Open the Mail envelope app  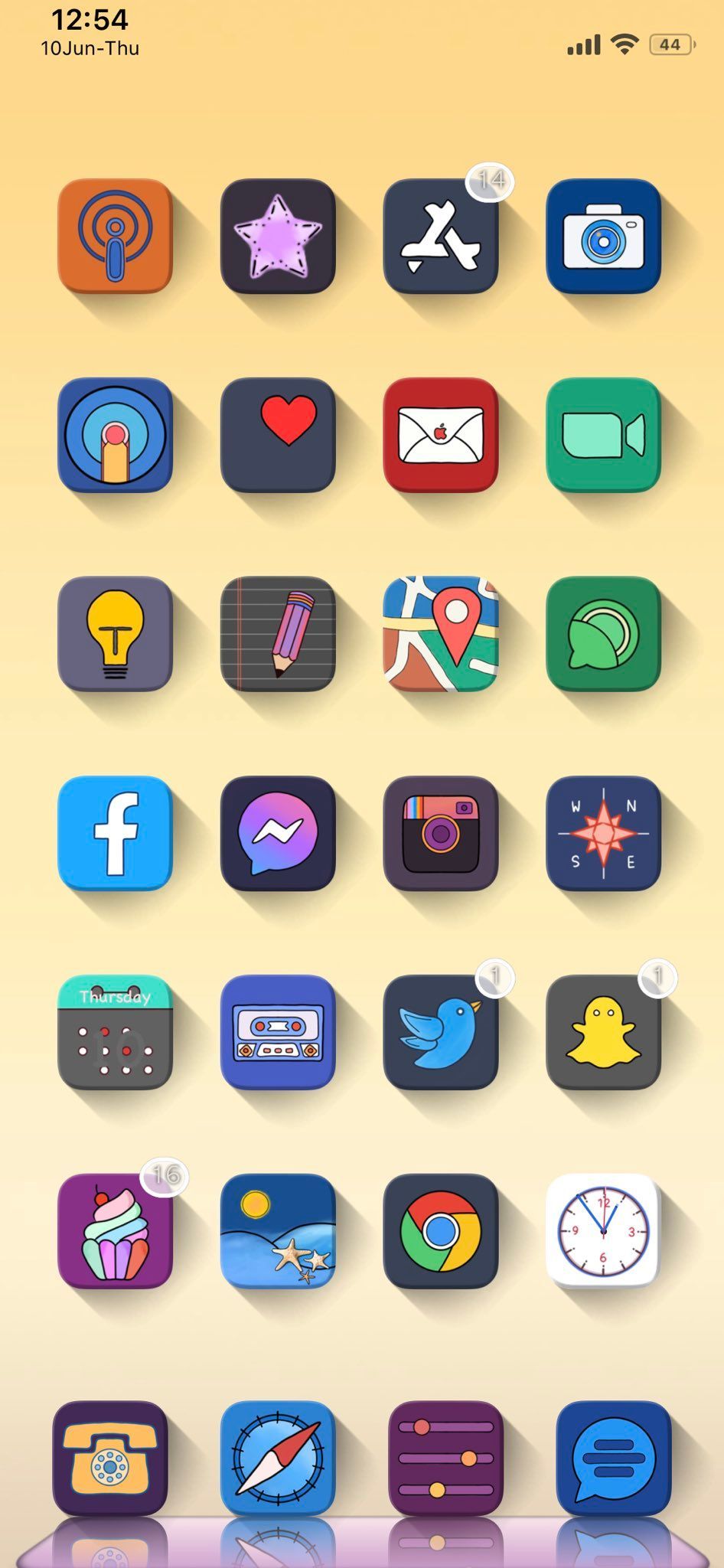pos(440,435)
